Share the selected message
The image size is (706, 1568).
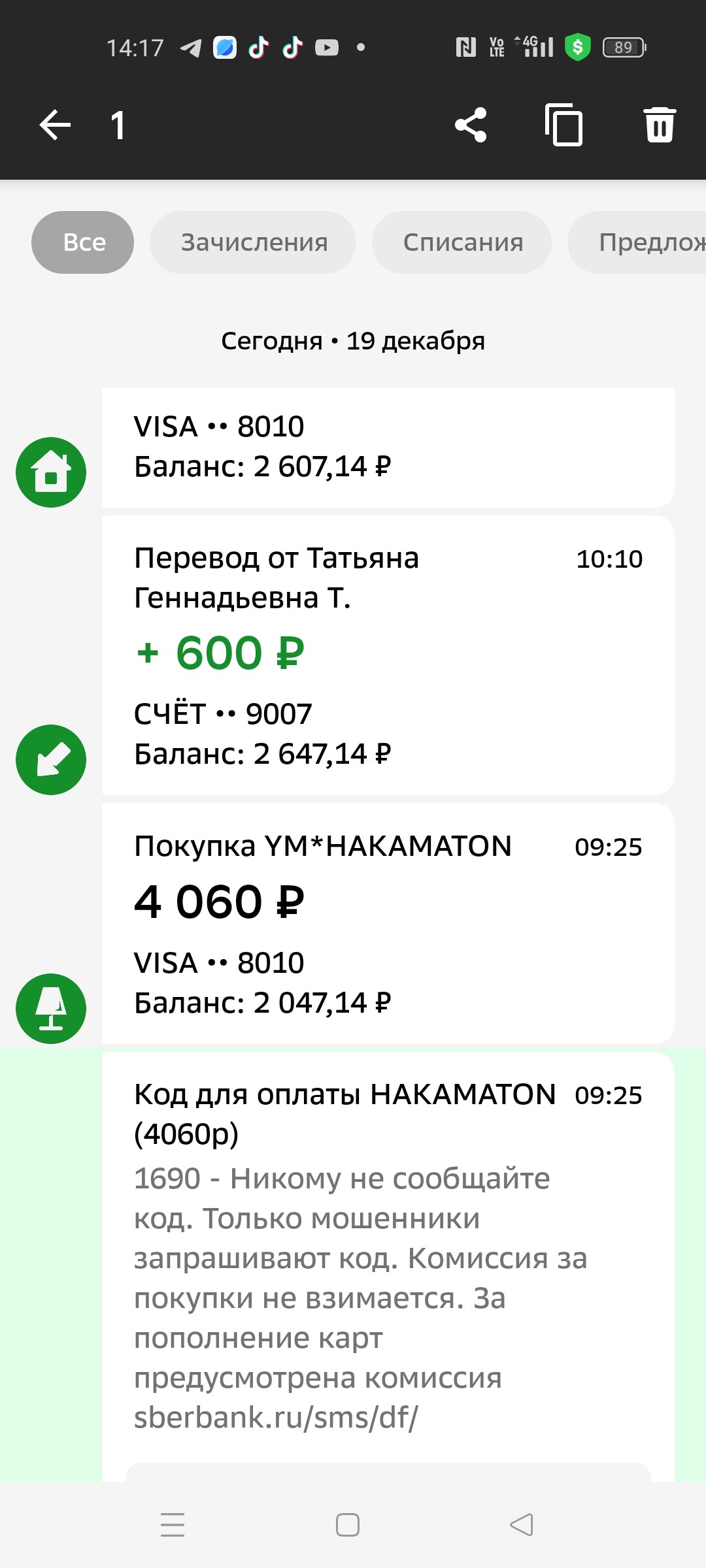471,125
